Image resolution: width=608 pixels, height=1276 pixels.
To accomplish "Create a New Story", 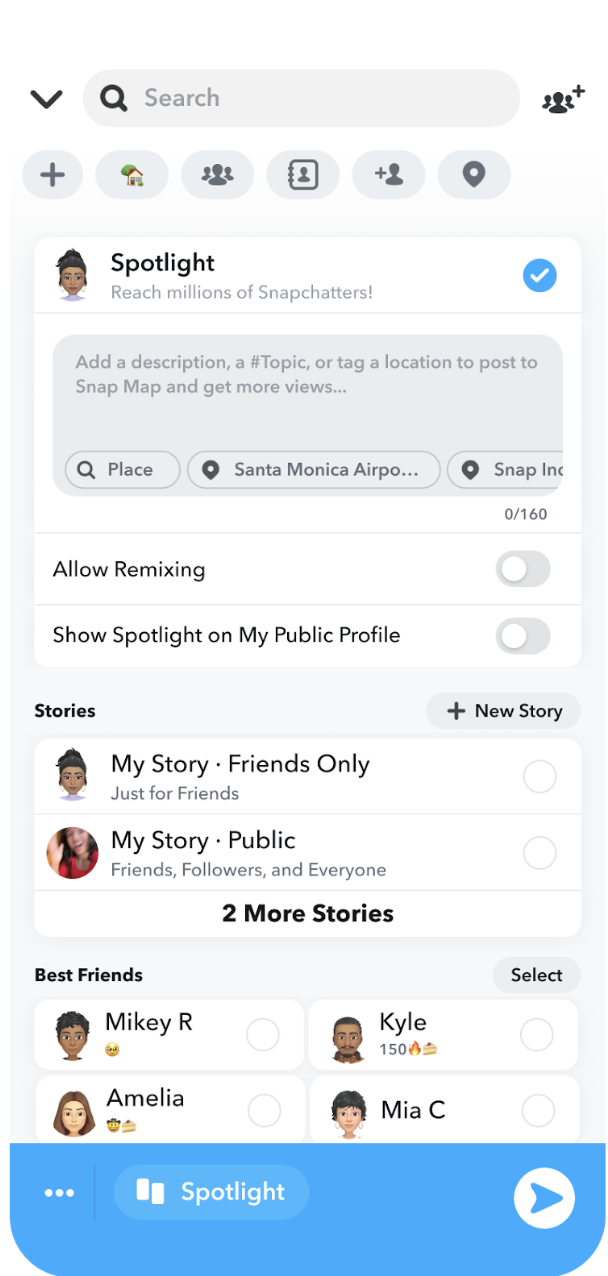I will 503,711.
